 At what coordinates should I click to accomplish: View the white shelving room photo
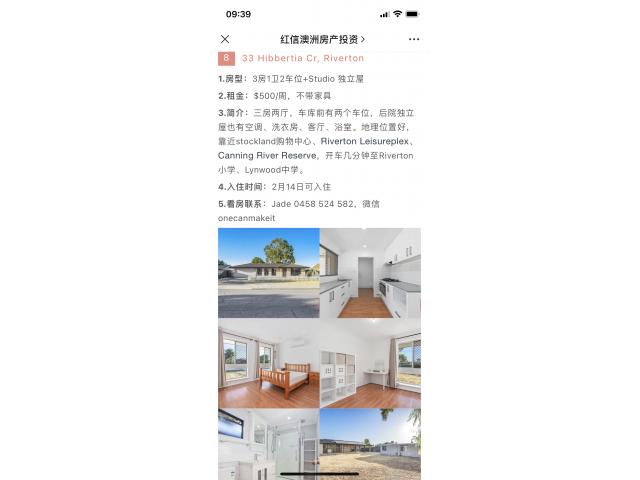click(x=370, y=363)
